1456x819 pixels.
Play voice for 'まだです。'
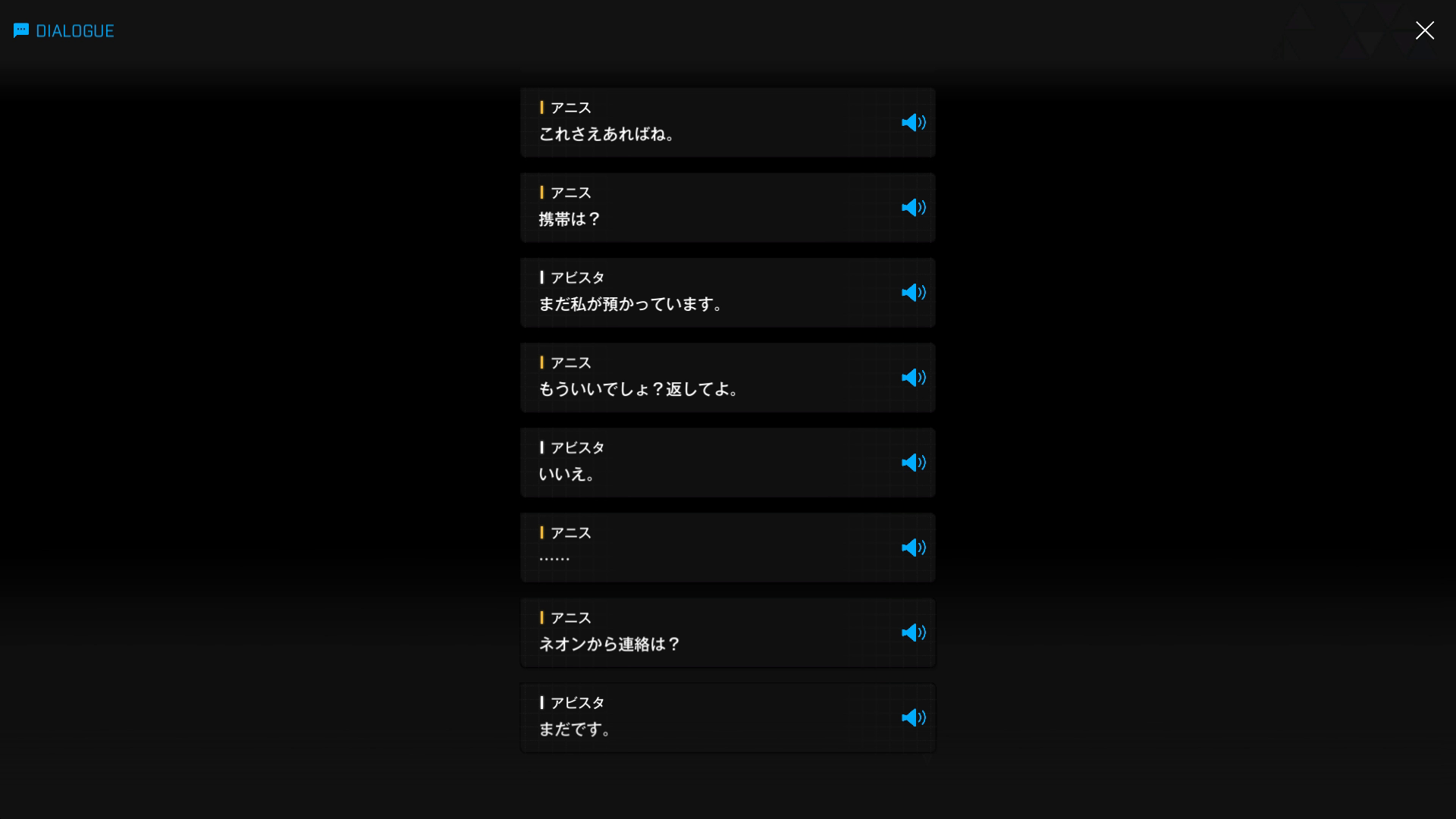913,717
